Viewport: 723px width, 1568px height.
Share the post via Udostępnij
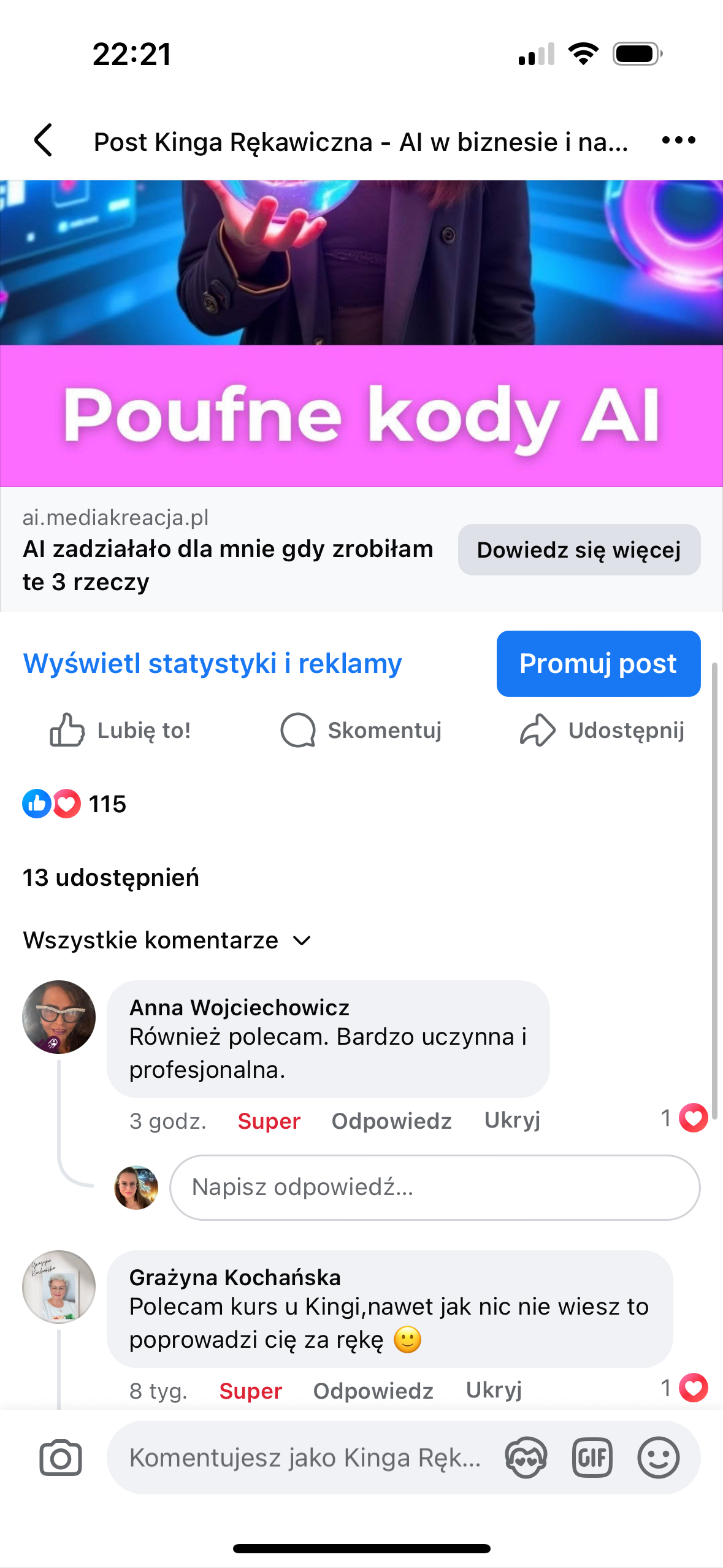pyautogui.click(x=602, y=730)
